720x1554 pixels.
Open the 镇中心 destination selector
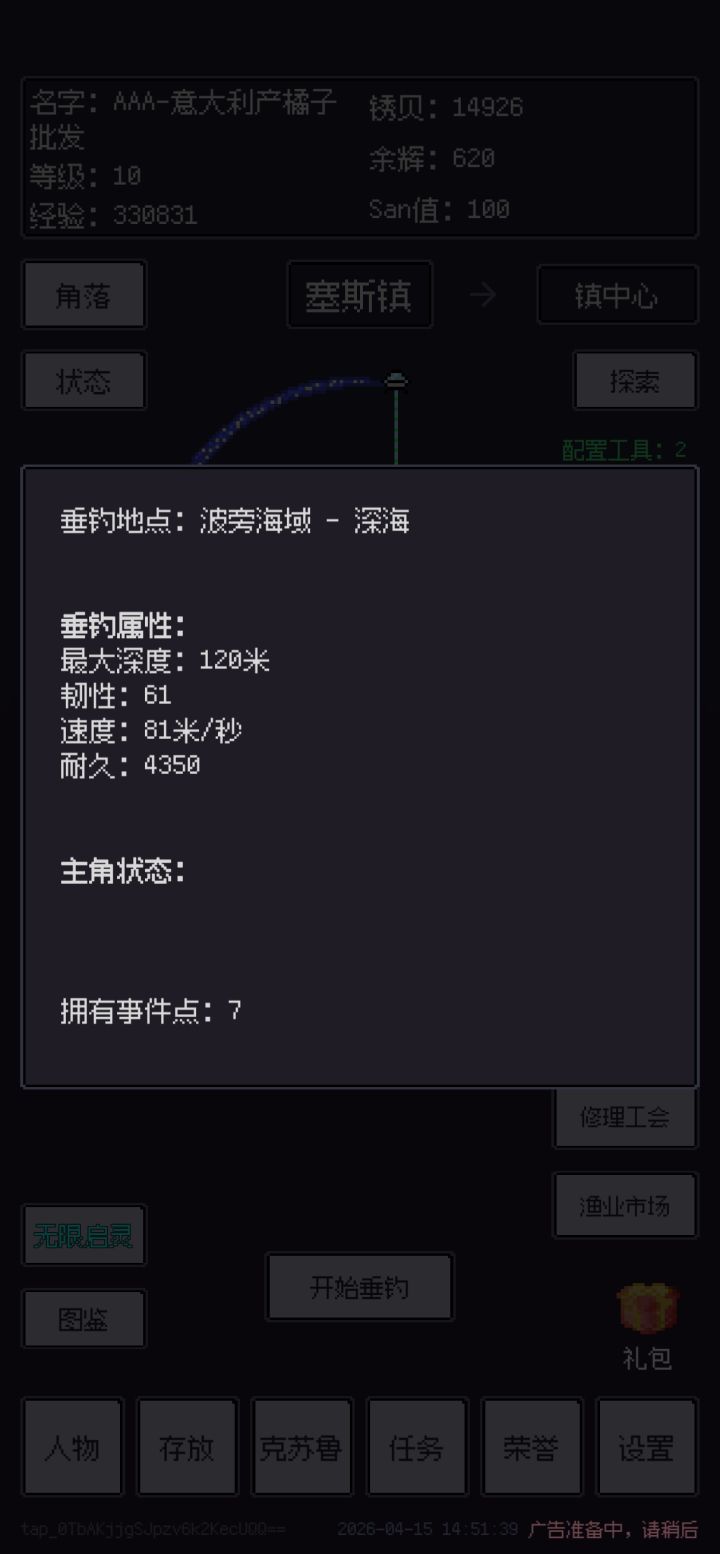pos(617,295)
